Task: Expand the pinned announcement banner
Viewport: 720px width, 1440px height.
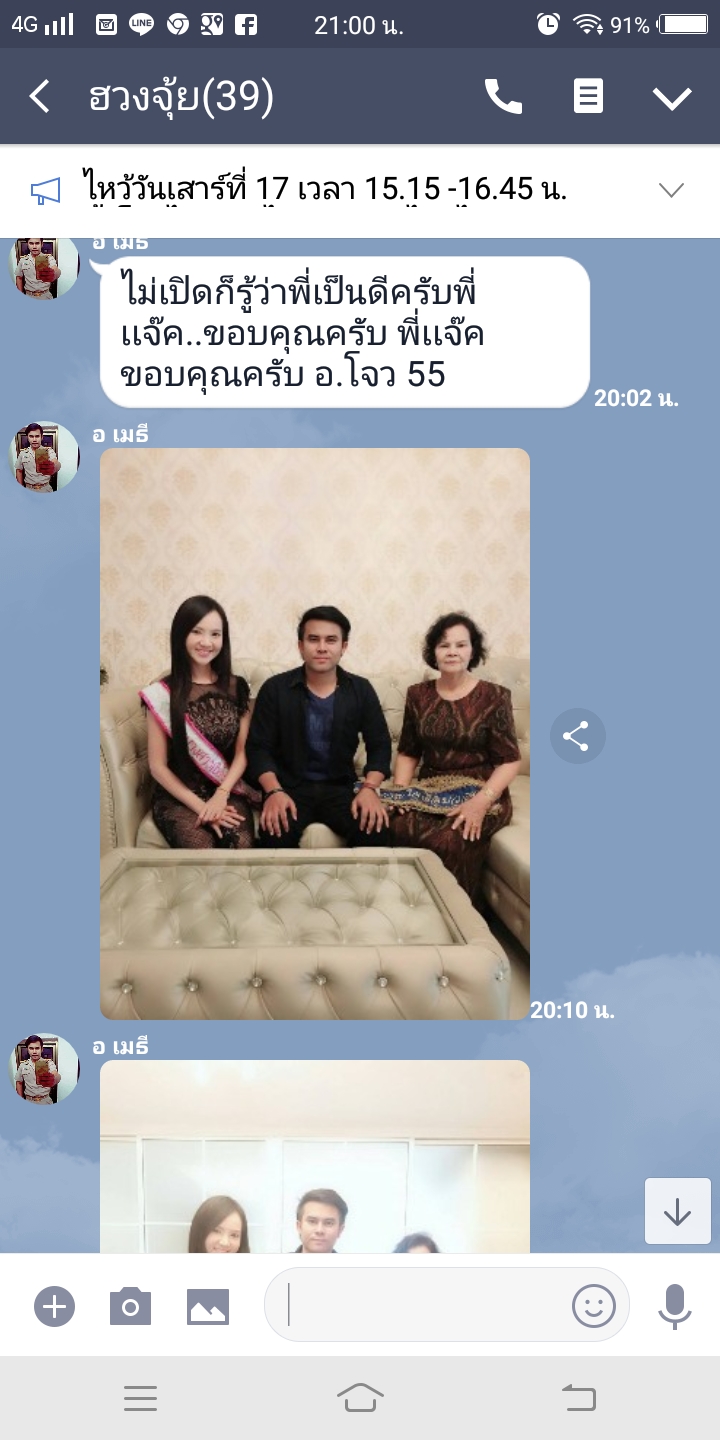Action: [x=671, y=190]
